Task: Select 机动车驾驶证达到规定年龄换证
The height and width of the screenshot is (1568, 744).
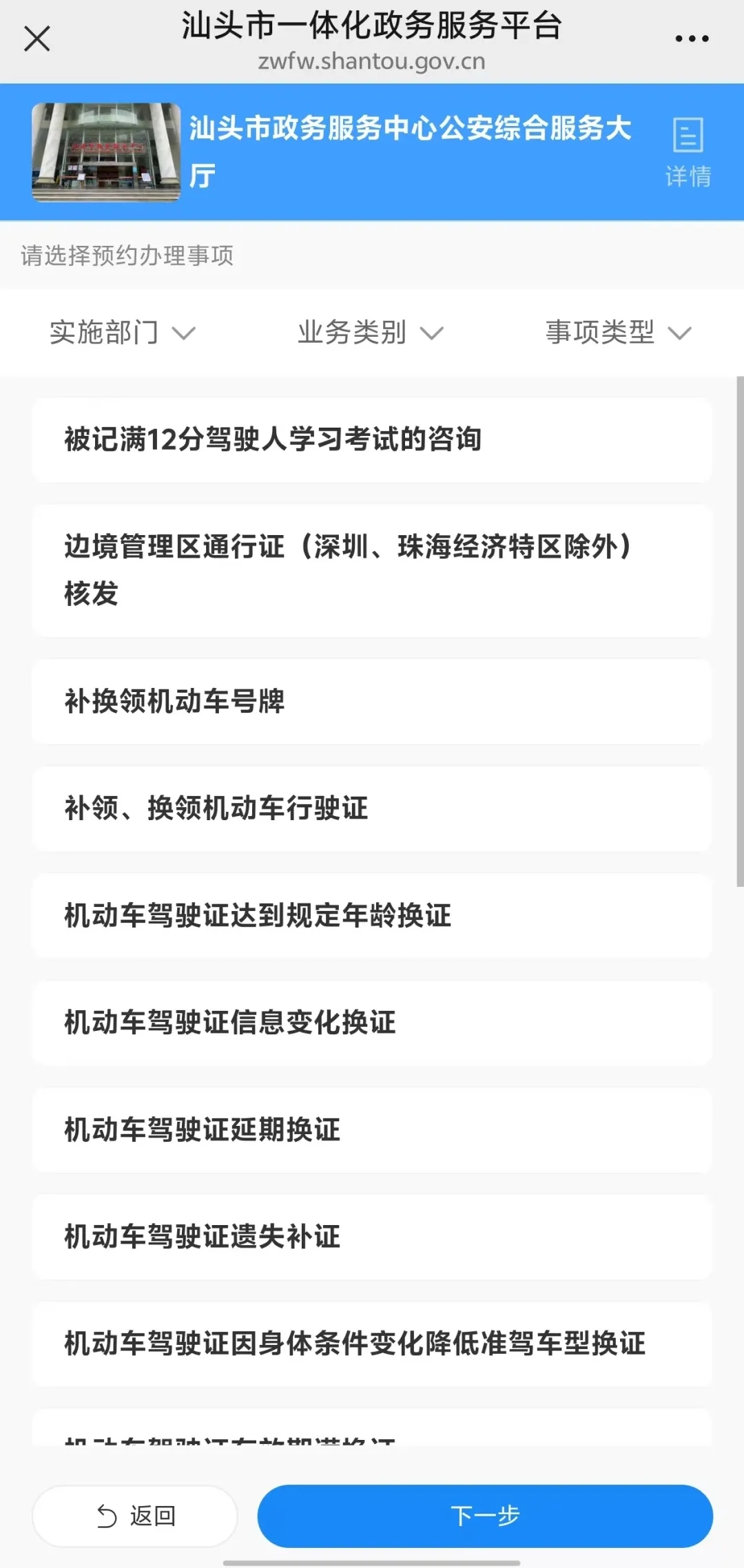Action: [x=372, y=915]
